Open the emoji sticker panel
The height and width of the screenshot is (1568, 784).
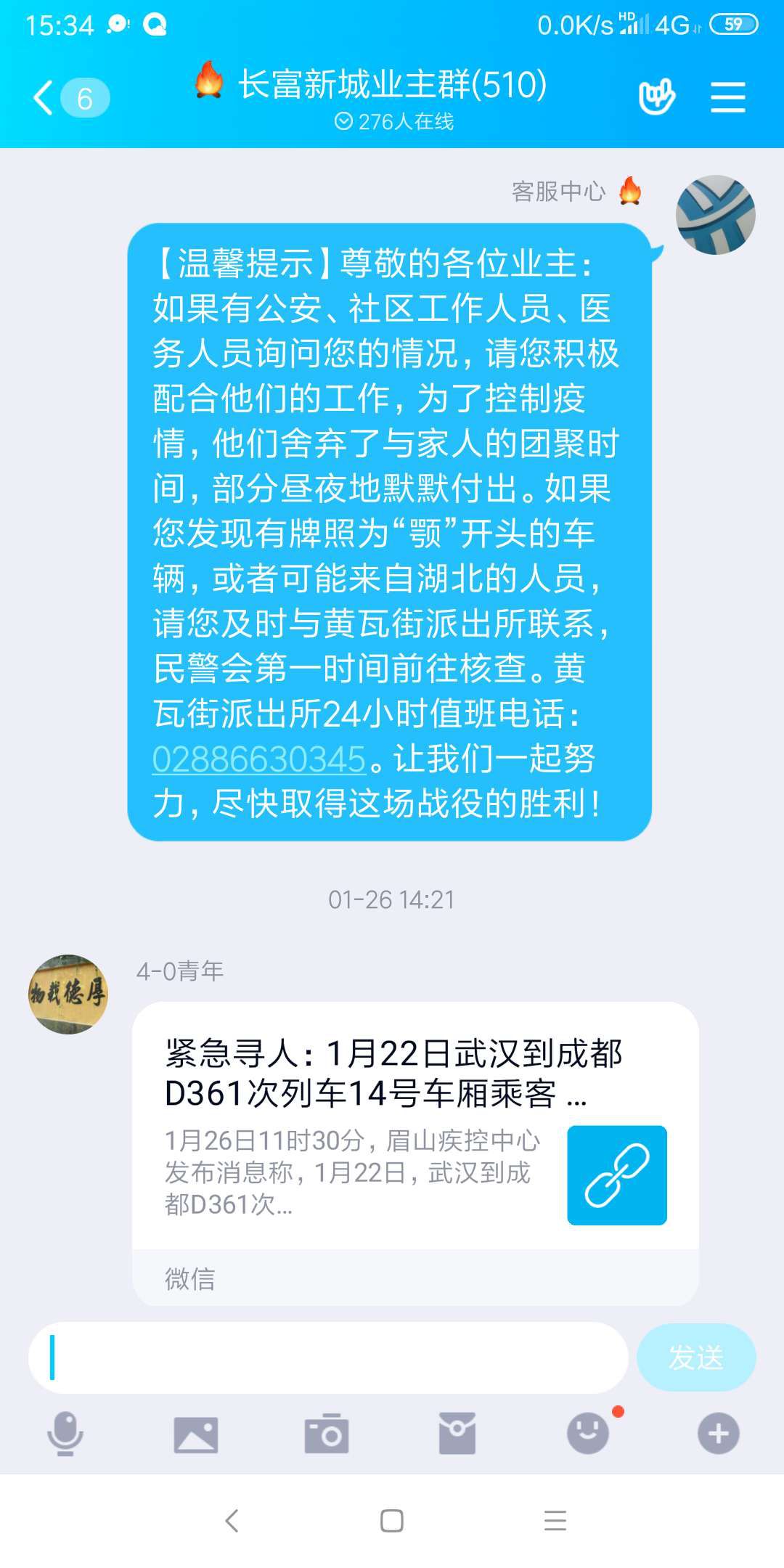click(588, 1434)
